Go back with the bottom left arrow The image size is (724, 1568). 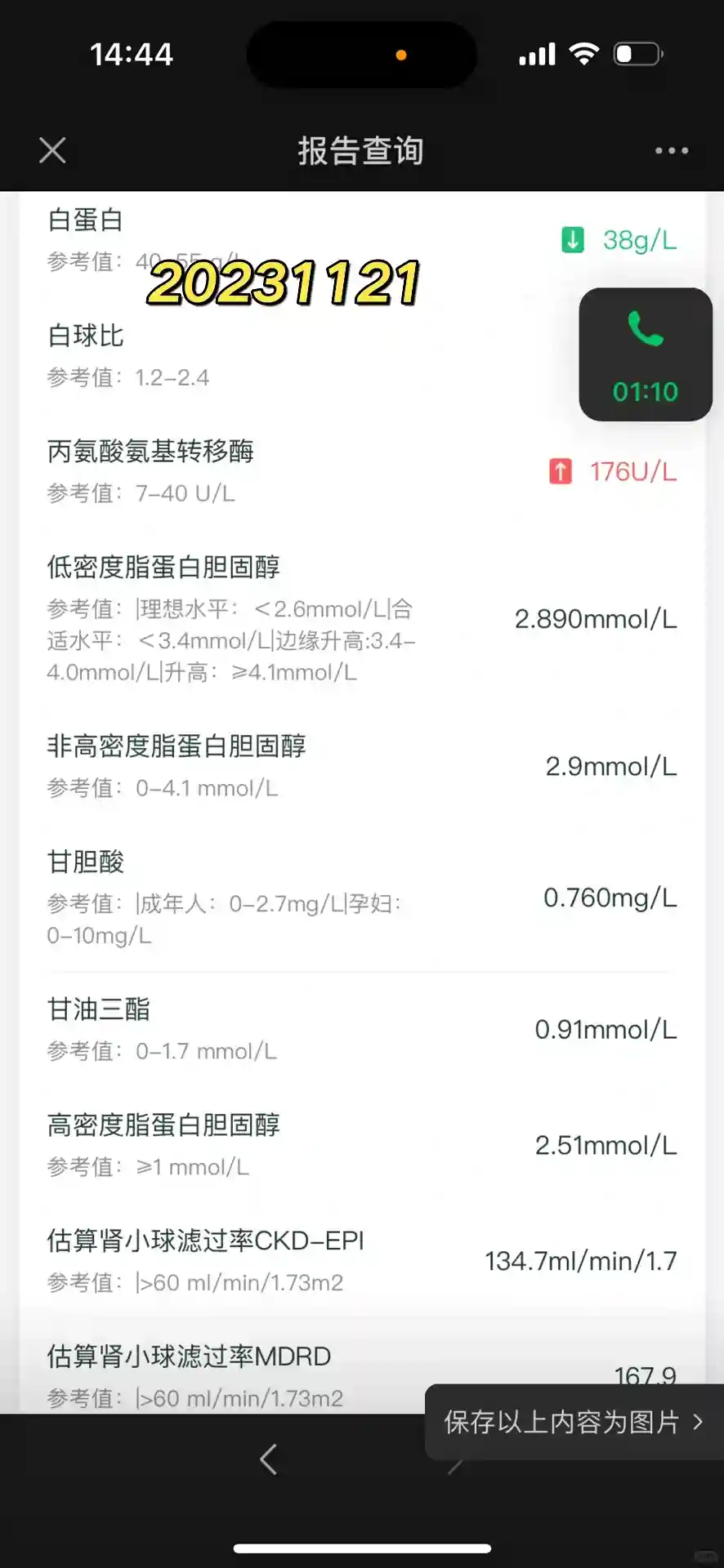point(268,1459)
